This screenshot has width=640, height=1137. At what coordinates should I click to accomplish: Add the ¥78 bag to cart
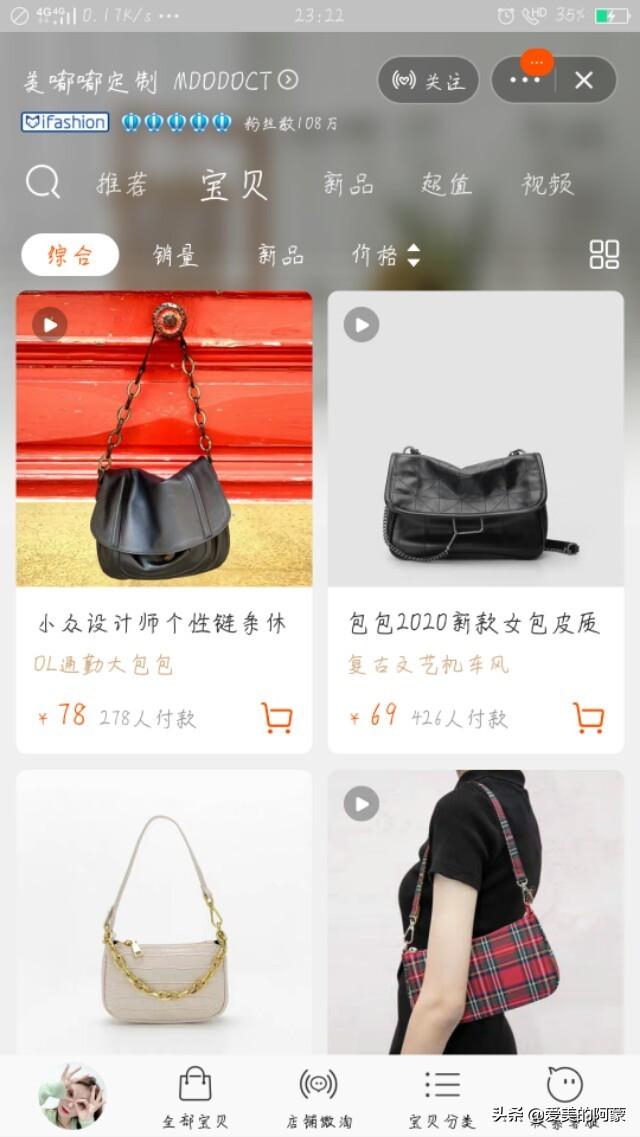[277, 717]
